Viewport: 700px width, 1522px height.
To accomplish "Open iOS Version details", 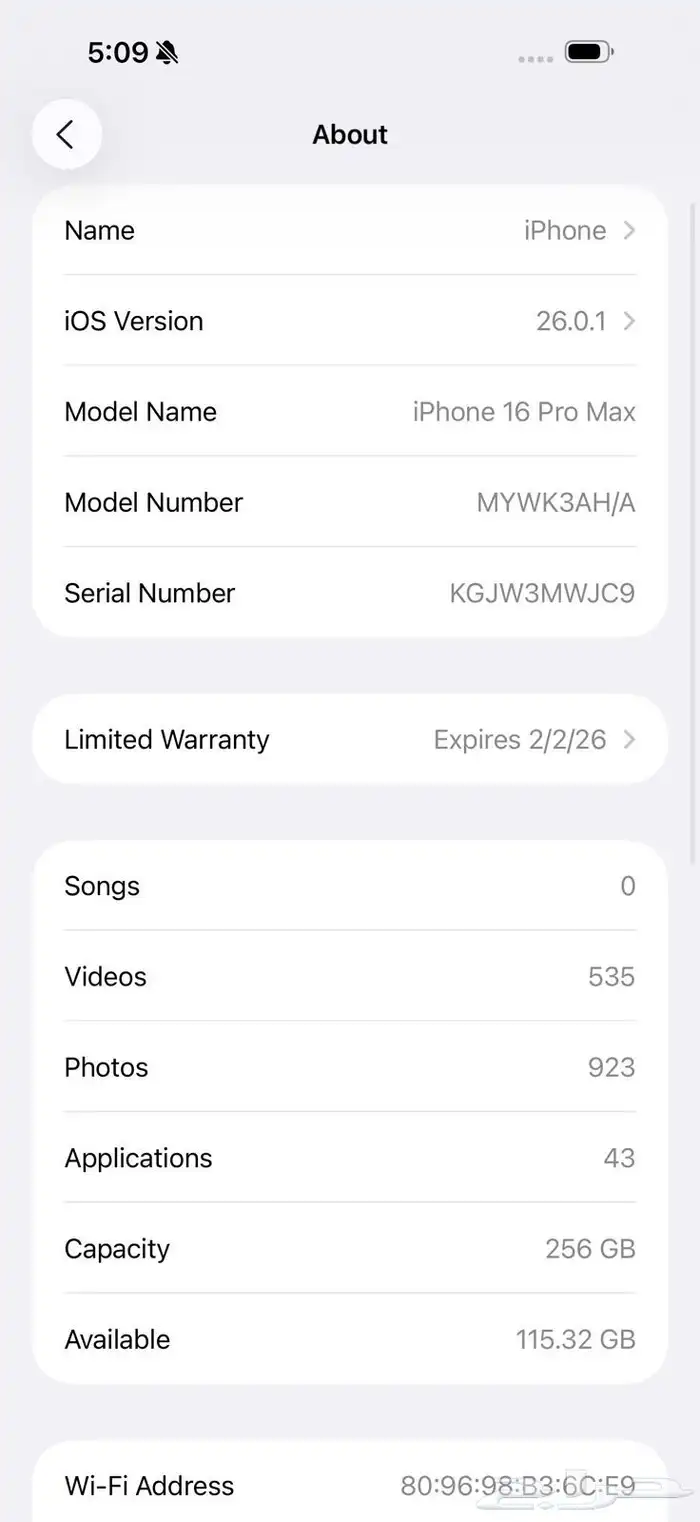I will tap(350, 321).
